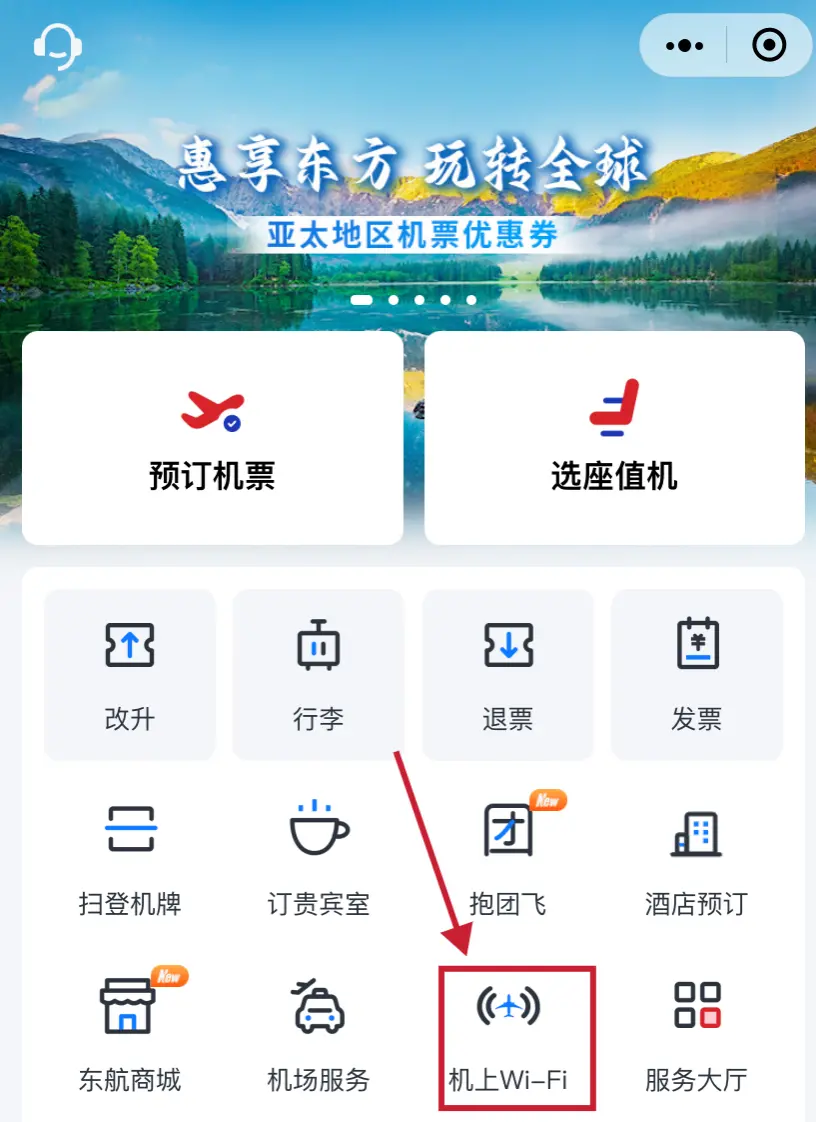
Task: Open the 抱团飞 group flight feature
Action: (508, 858)
